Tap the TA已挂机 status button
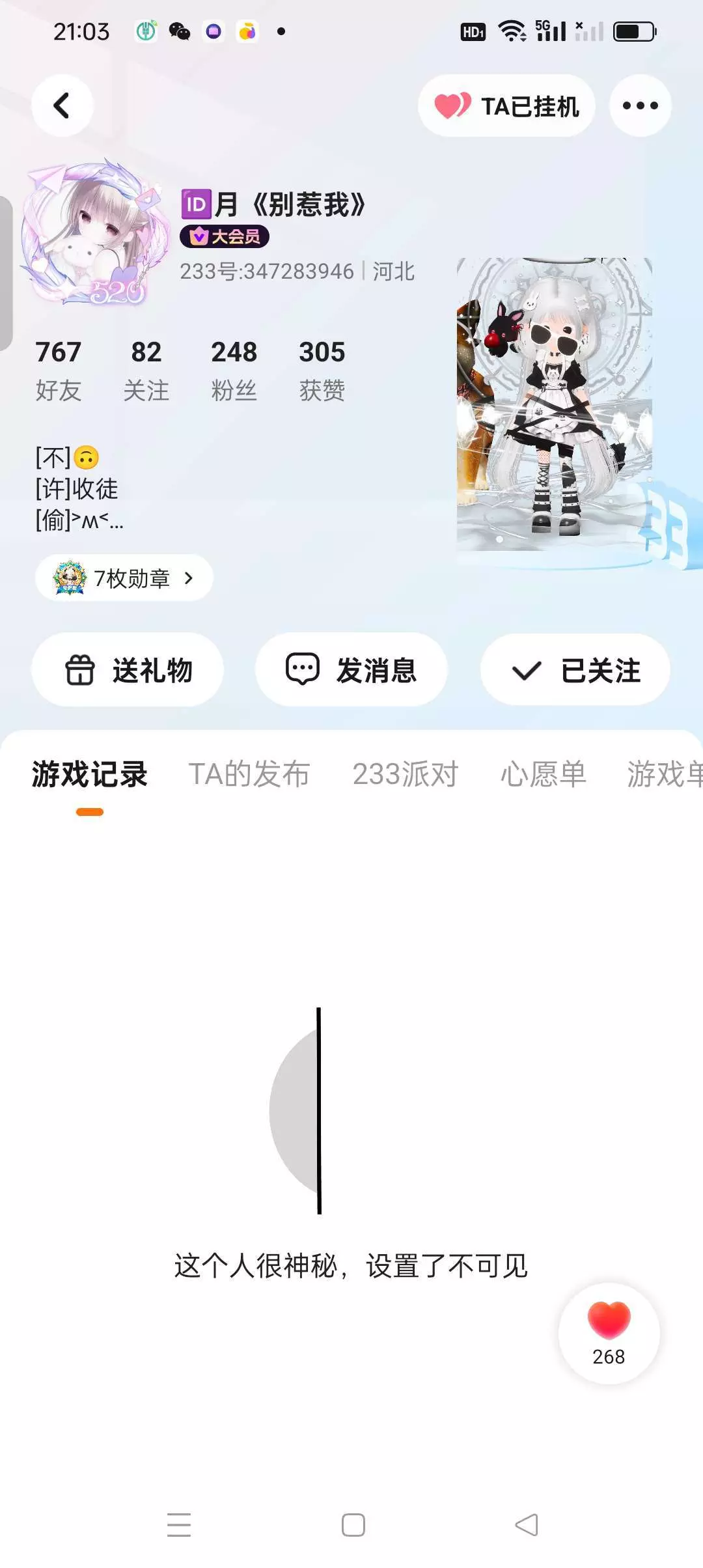 [x=506, y=105]
